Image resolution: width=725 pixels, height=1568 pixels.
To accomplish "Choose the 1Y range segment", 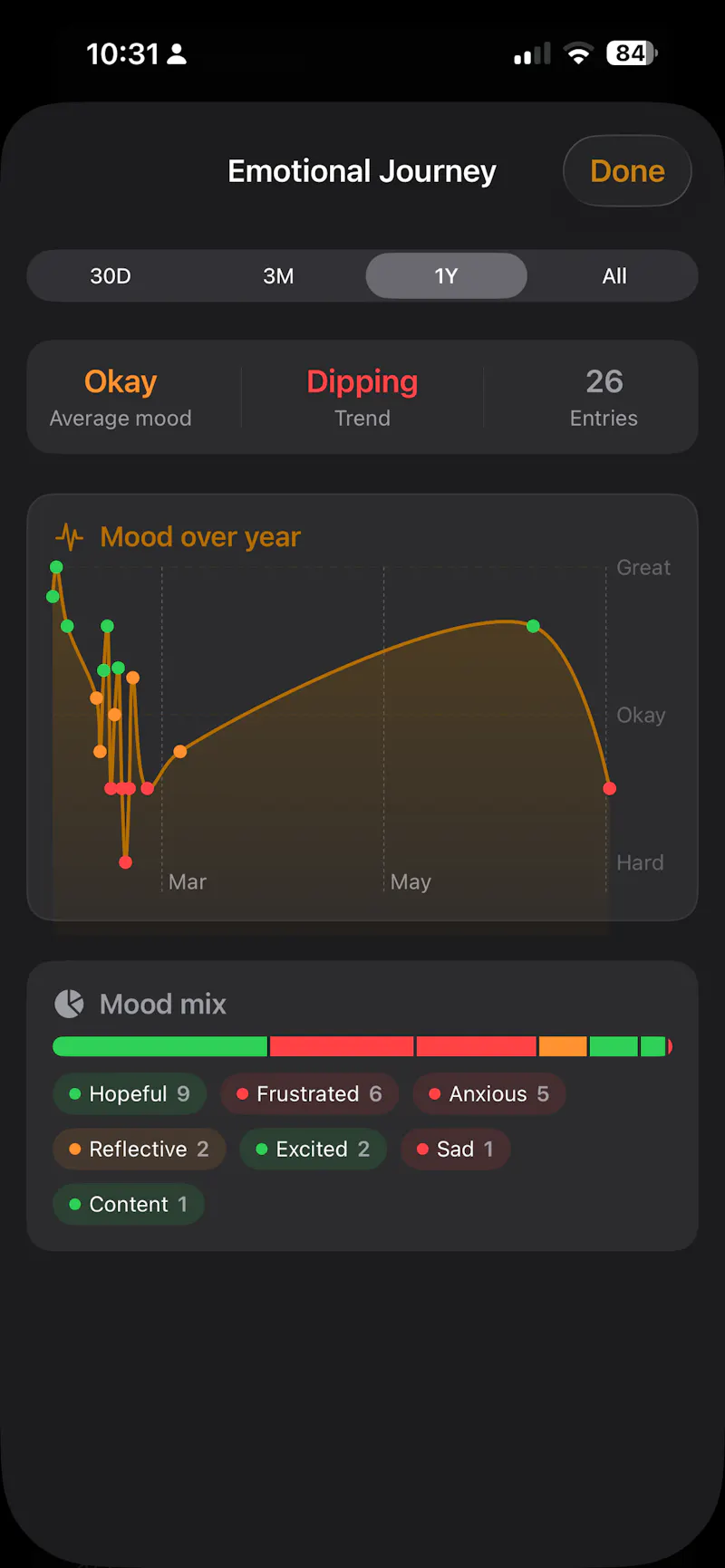I will pyautogui.click(x=446, y=276).
